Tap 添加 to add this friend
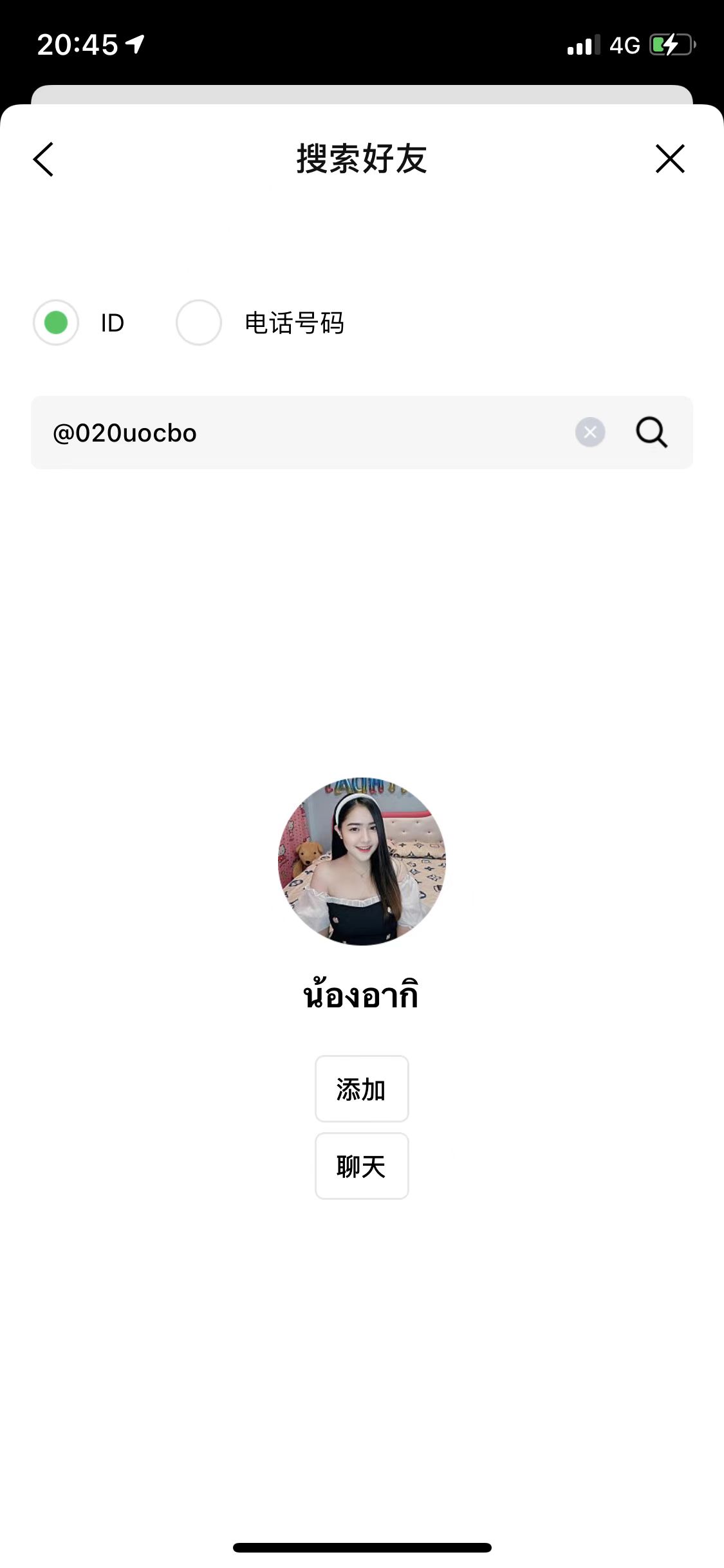Viewport: 724px width, 1568px height. [x=362, y=1089]
